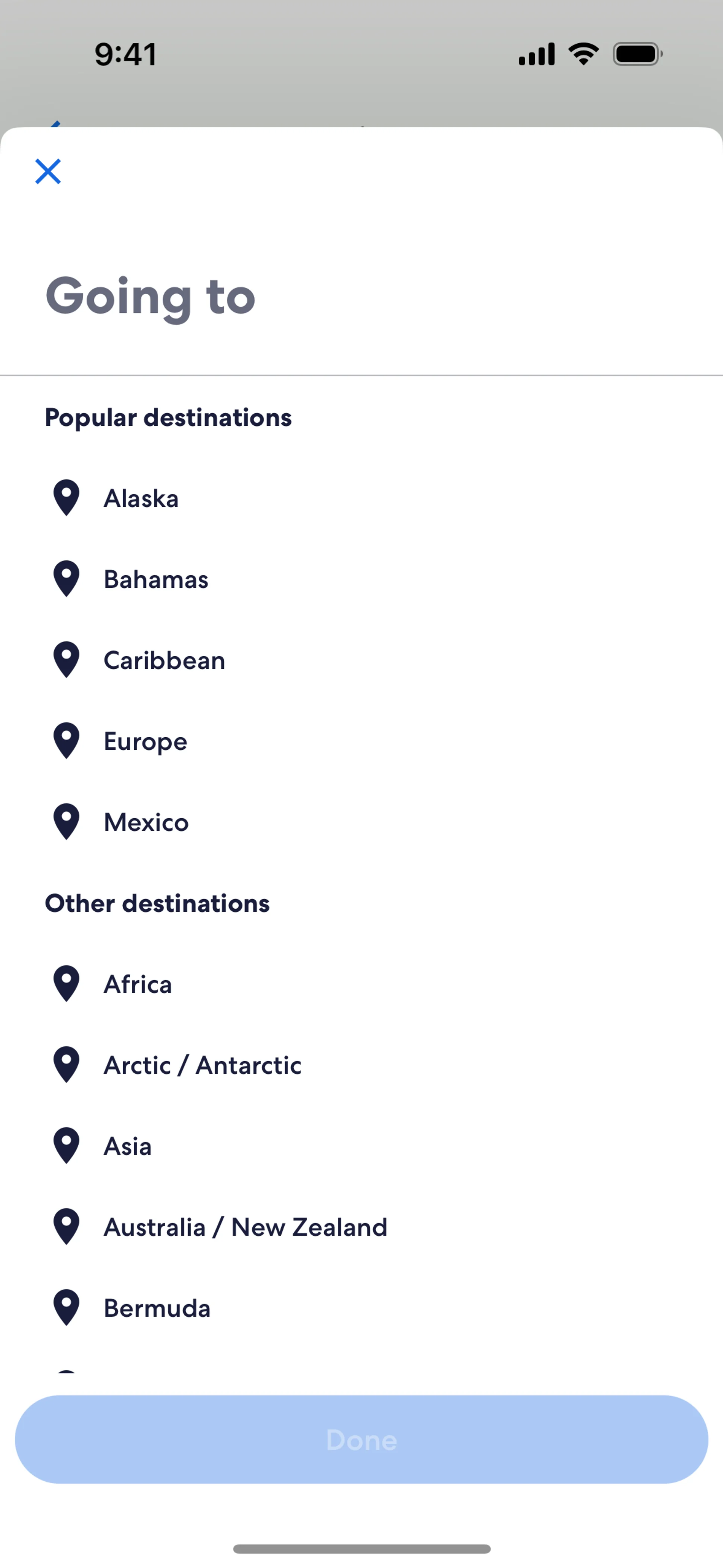Choose the Bahamas destination
The width and height of the screenshot is (723, 1568).
(x=361, y=579)
